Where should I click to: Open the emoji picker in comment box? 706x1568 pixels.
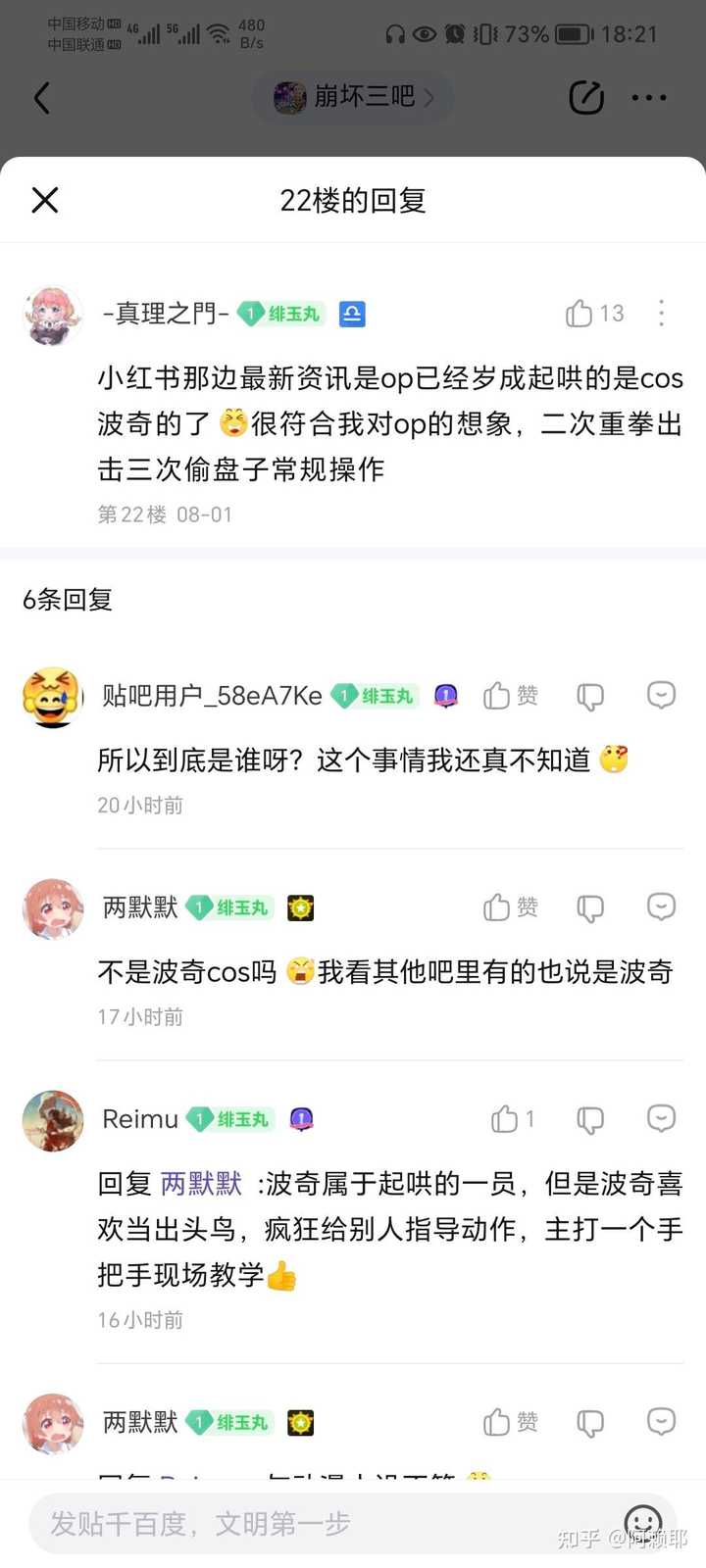coord(643,1522)
